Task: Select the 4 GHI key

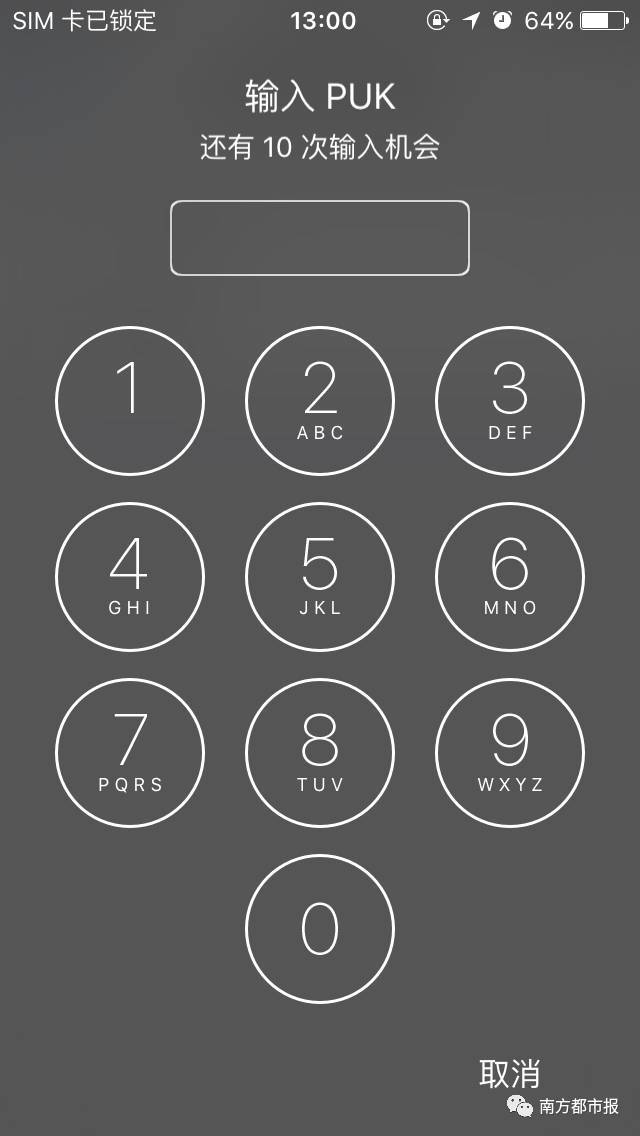Action: (130, 577)
